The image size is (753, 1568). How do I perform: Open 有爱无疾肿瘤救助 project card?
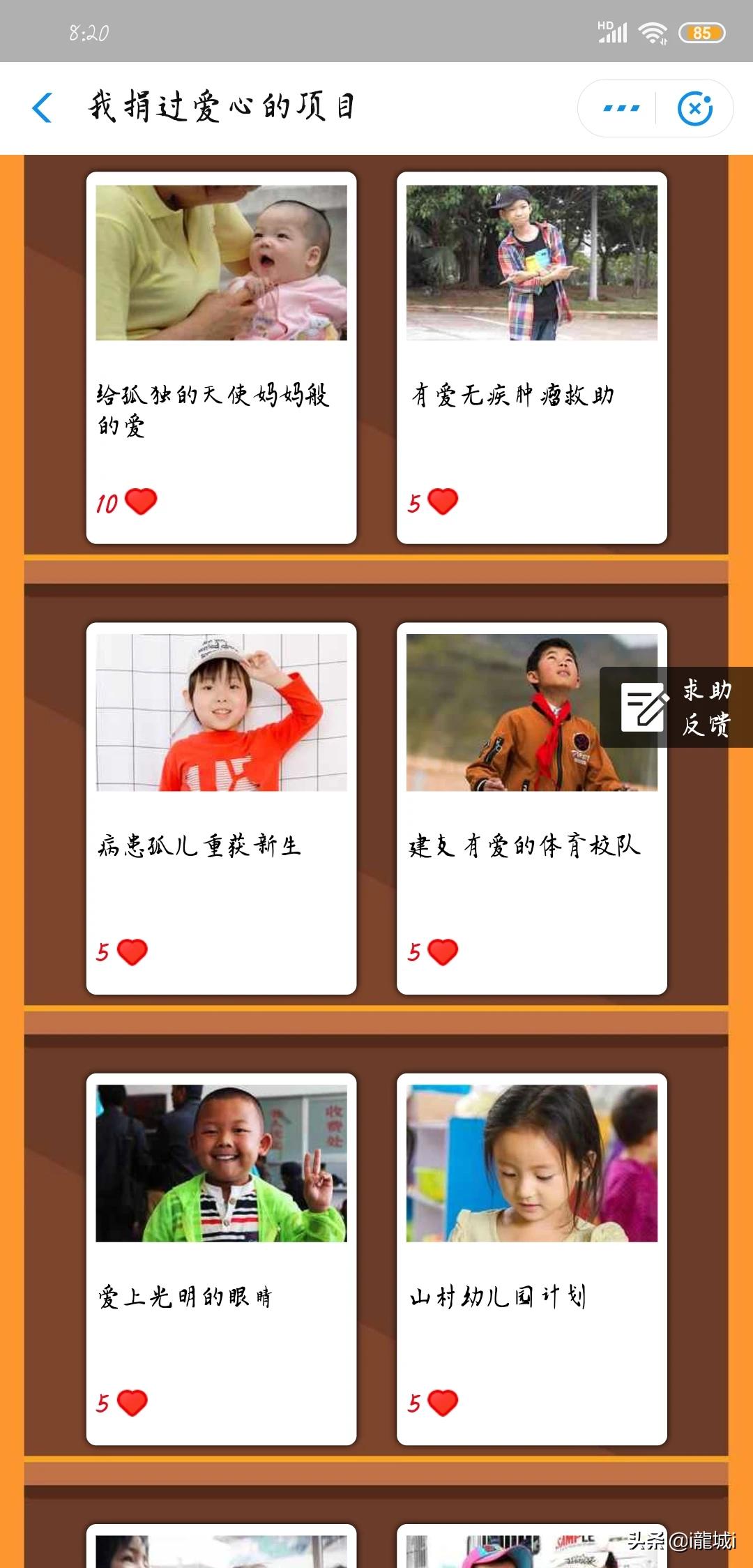[531, 357]
